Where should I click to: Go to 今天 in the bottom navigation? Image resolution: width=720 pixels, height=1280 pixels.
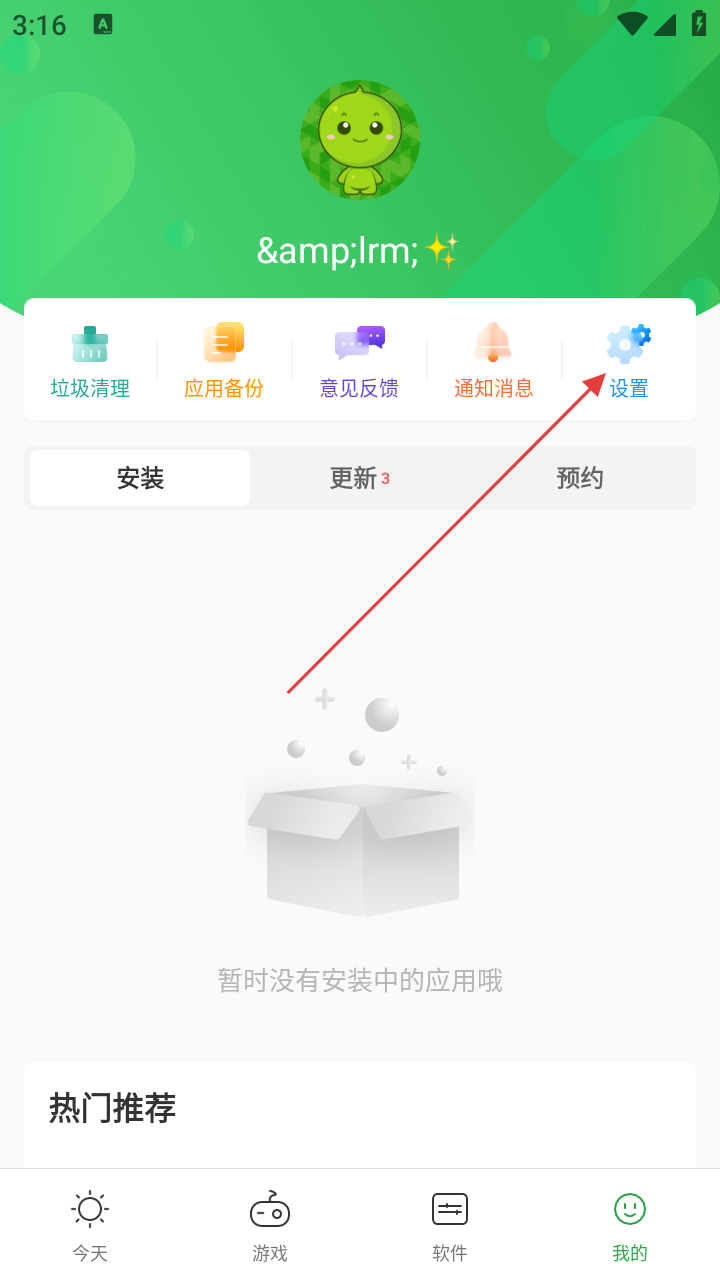click(90, 1225)
